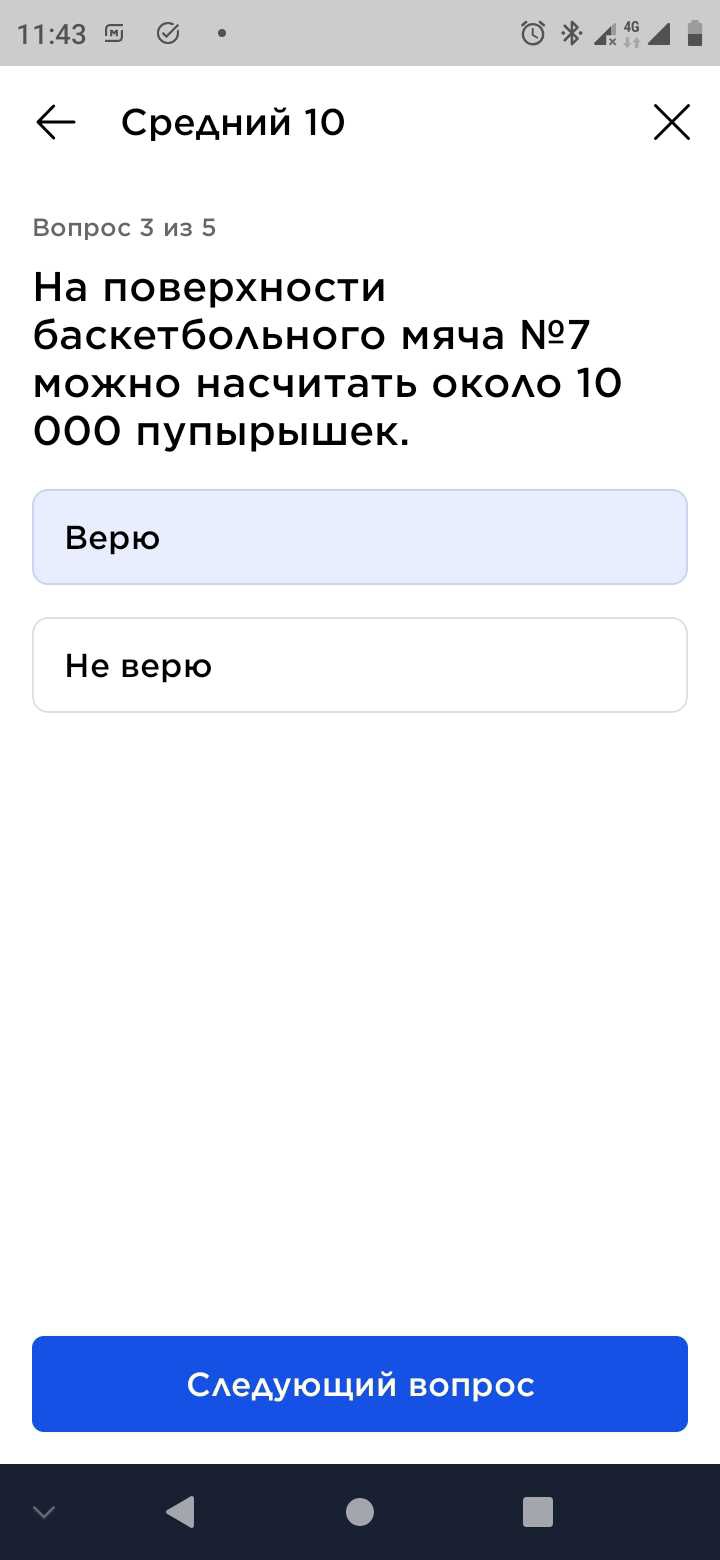The height and width of the screenshot is (1560, 720).
Task: Tap the "Следующий вопрос" button
Action: coord(360,1384)
